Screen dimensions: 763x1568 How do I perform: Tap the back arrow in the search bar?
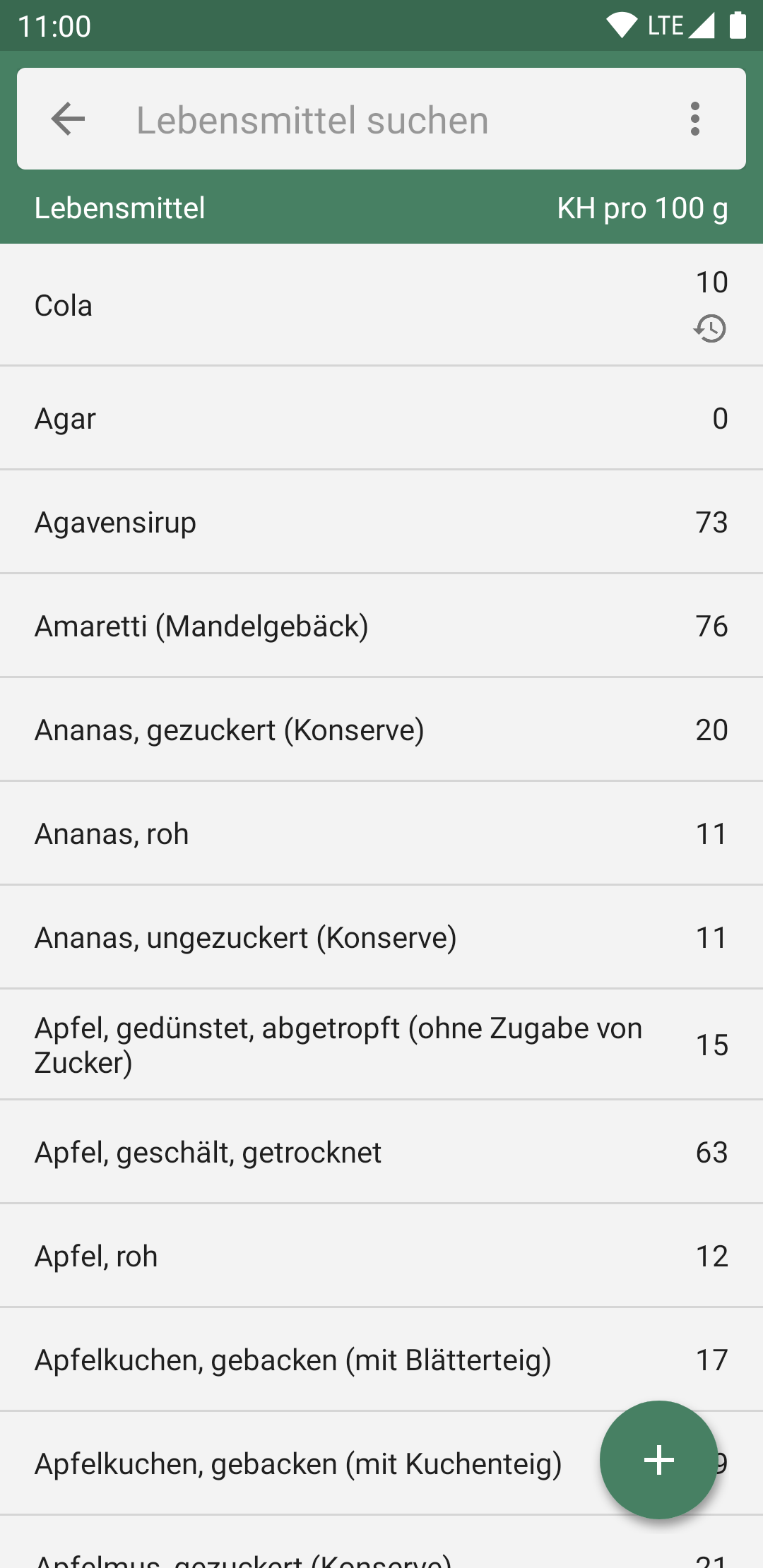69,119
